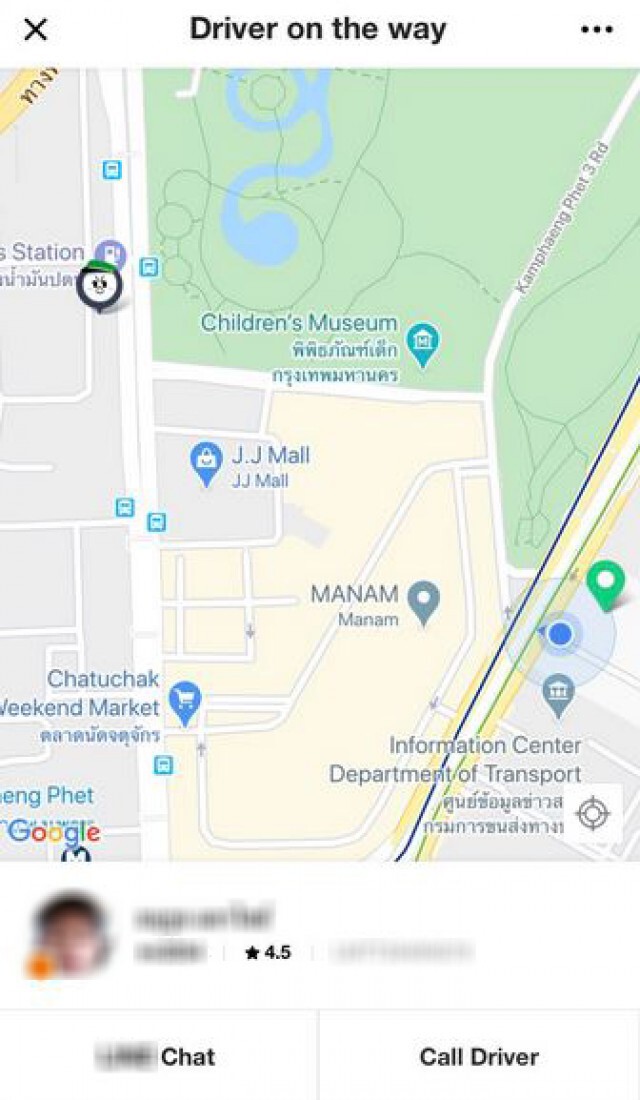The width and height of the screenshot is (640, 1100).
Task: Select the green pickup pin
Action: pos(606,585)
